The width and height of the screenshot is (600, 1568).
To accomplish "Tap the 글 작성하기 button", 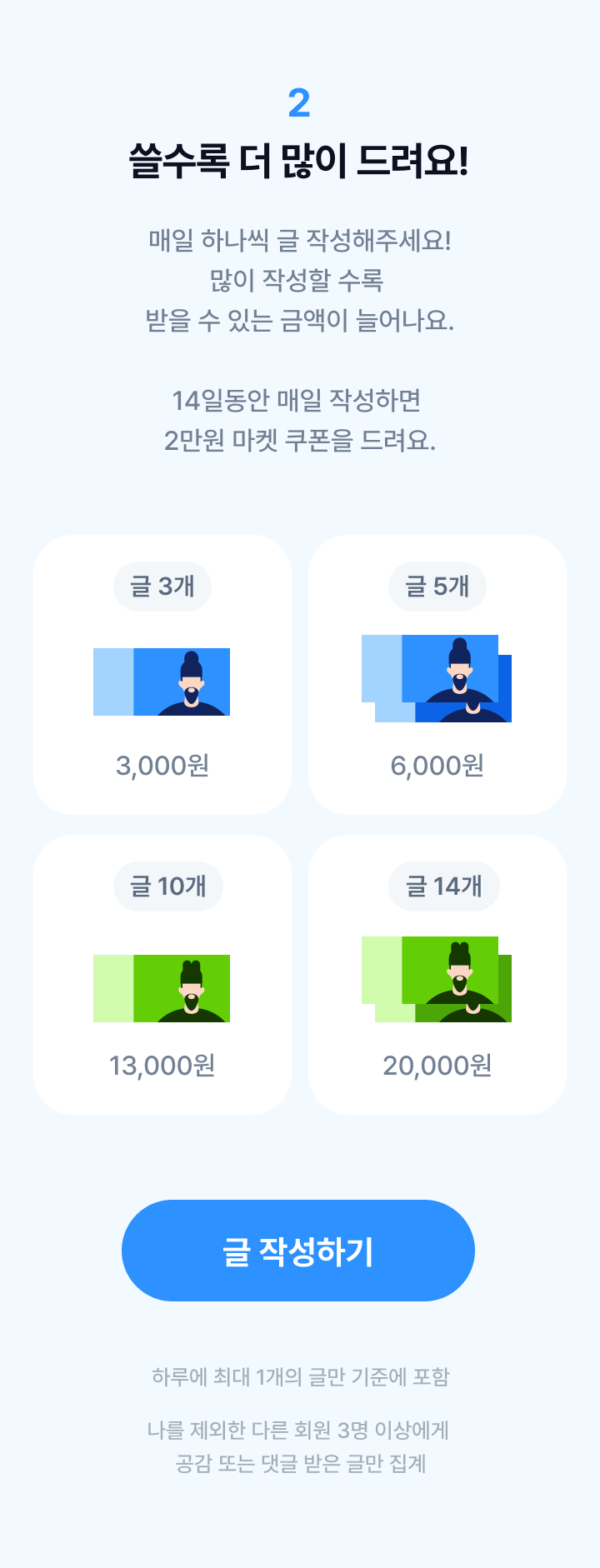I will pyautogui.click(x=298, y=1250).
